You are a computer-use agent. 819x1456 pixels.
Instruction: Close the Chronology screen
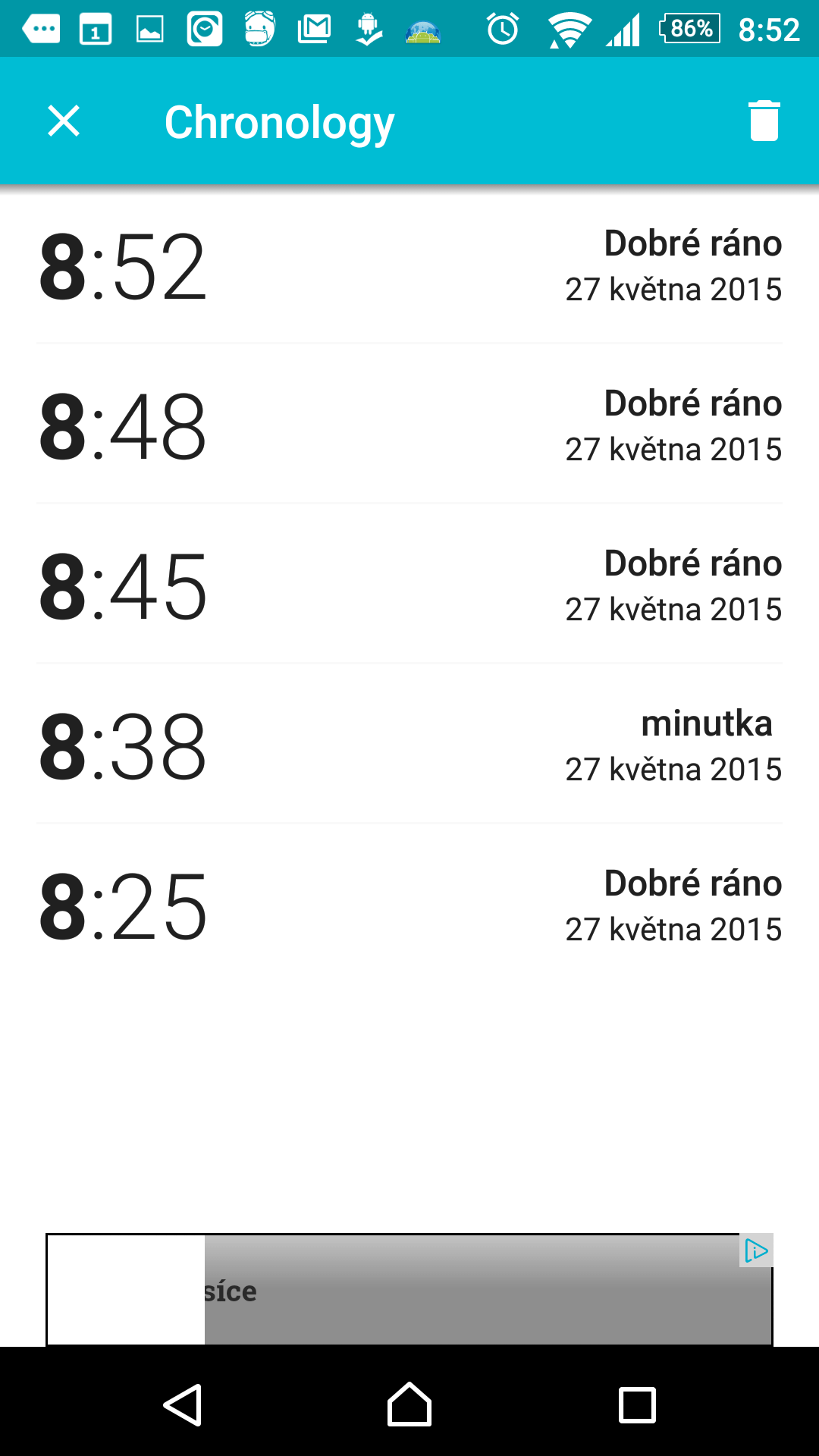[x=64, y=121]
